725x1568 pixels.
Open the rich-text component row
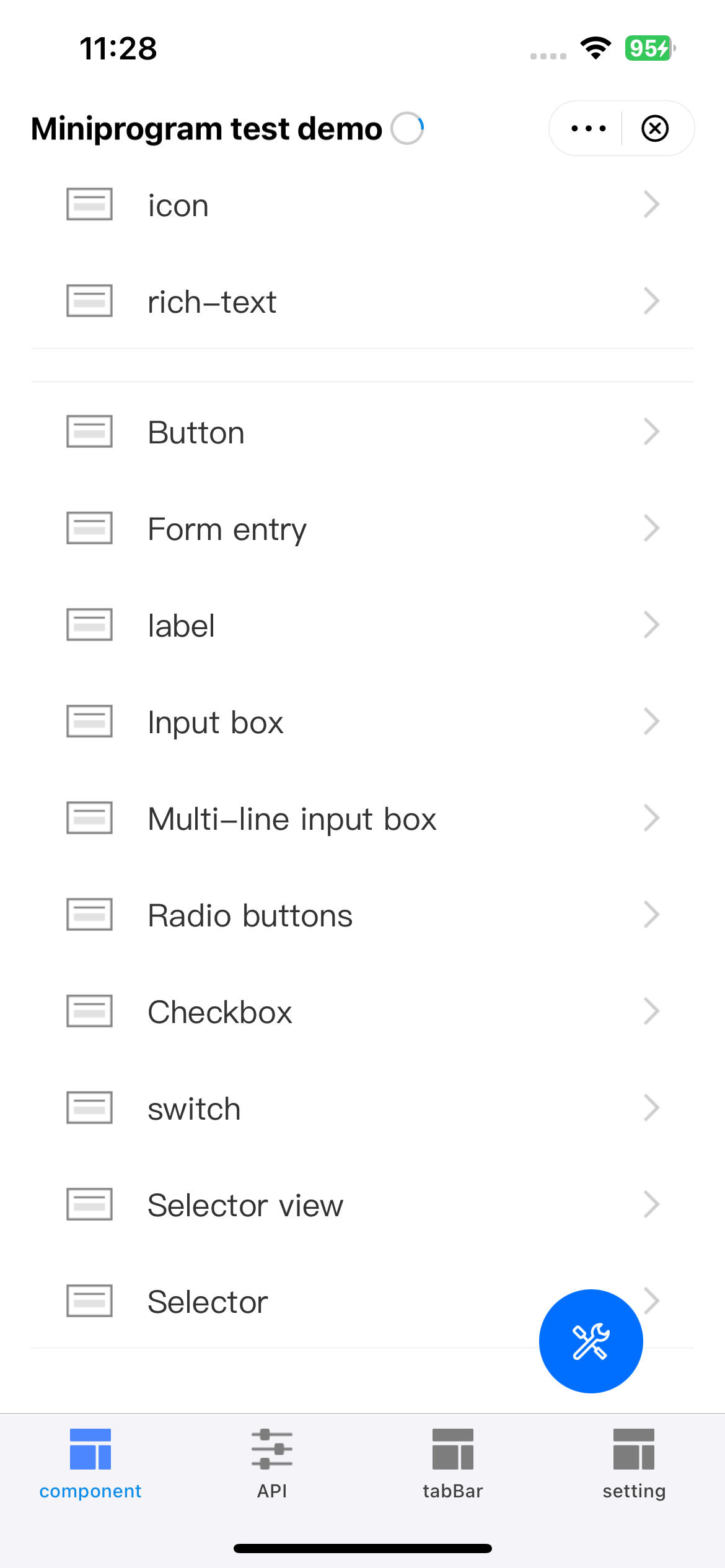[x=362, y=302]
